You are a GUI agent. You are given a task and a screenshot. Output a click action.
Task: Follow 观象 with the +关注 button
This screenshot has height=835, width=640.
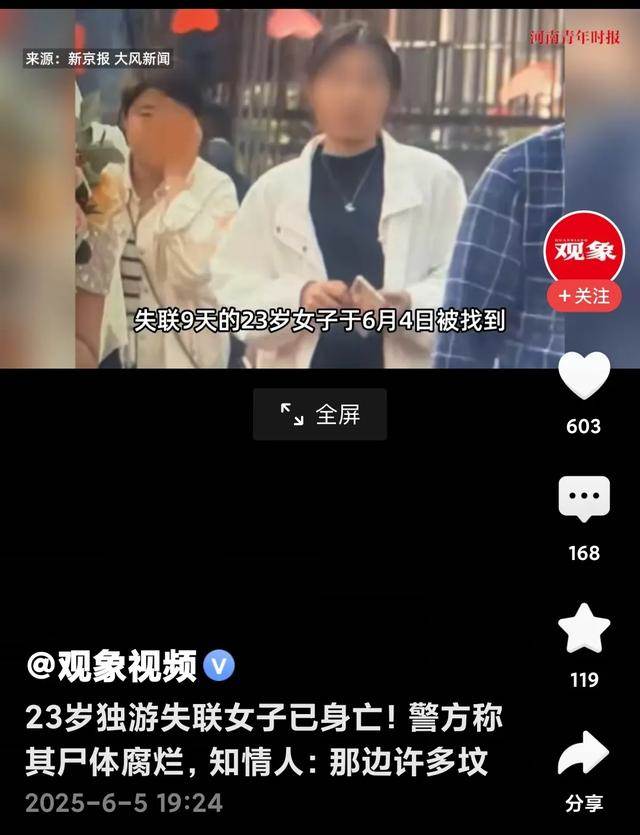pyautogui.click(x=584, y=296)
